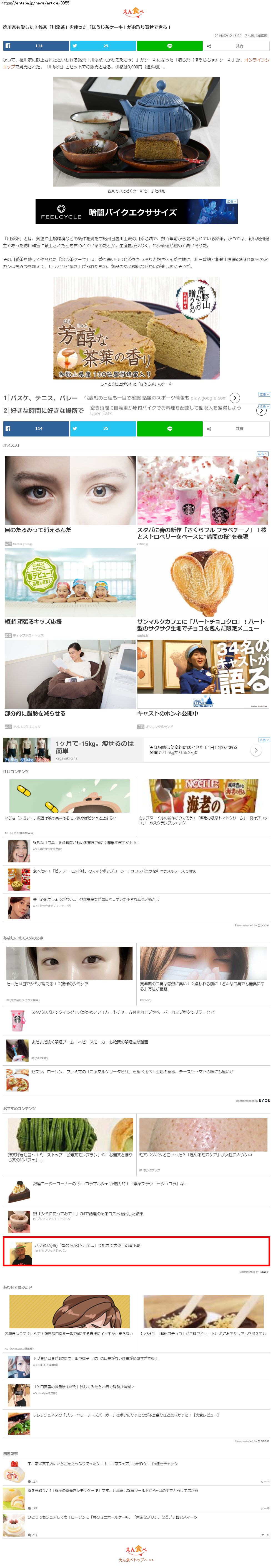Open related ローソン 苺のミニホールケーキ article
Viewport: 273px width, 1568px height.
click(112, 1517)
